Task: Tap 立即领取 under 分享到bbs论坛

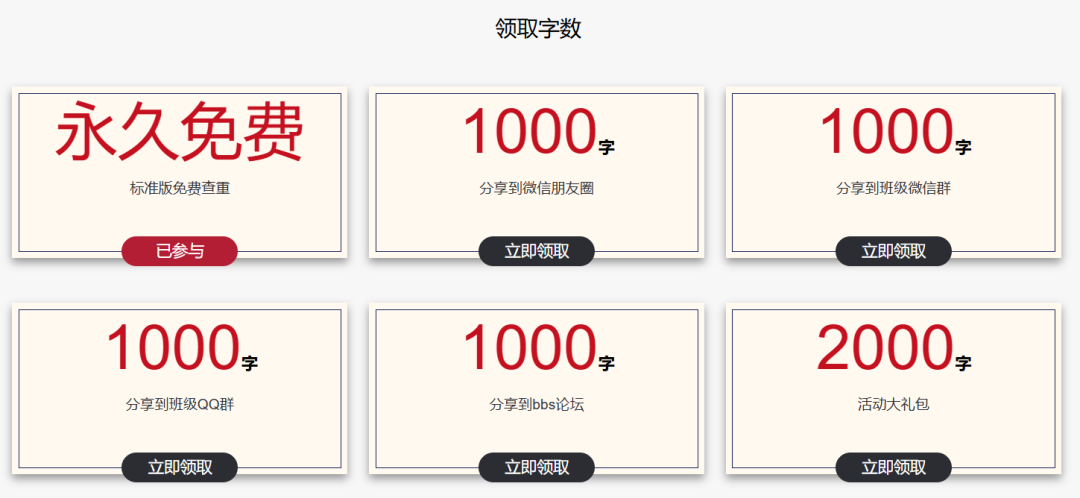Action: pyautogui.click(x=537, y=467)
